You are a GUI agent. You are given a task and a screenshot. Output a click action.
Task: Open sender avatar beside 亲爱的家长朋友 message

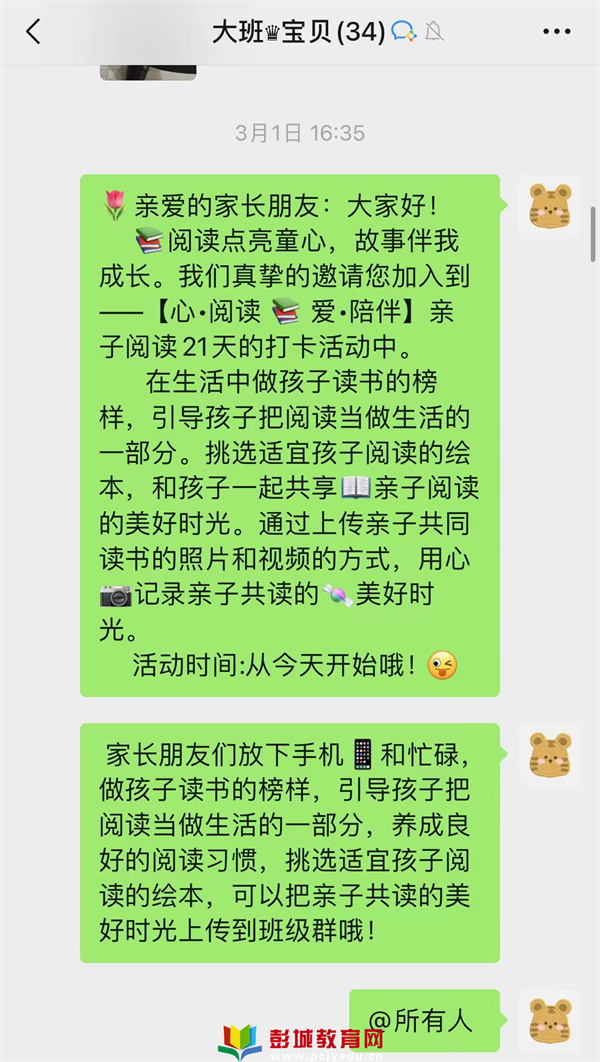tap(549, 206)
